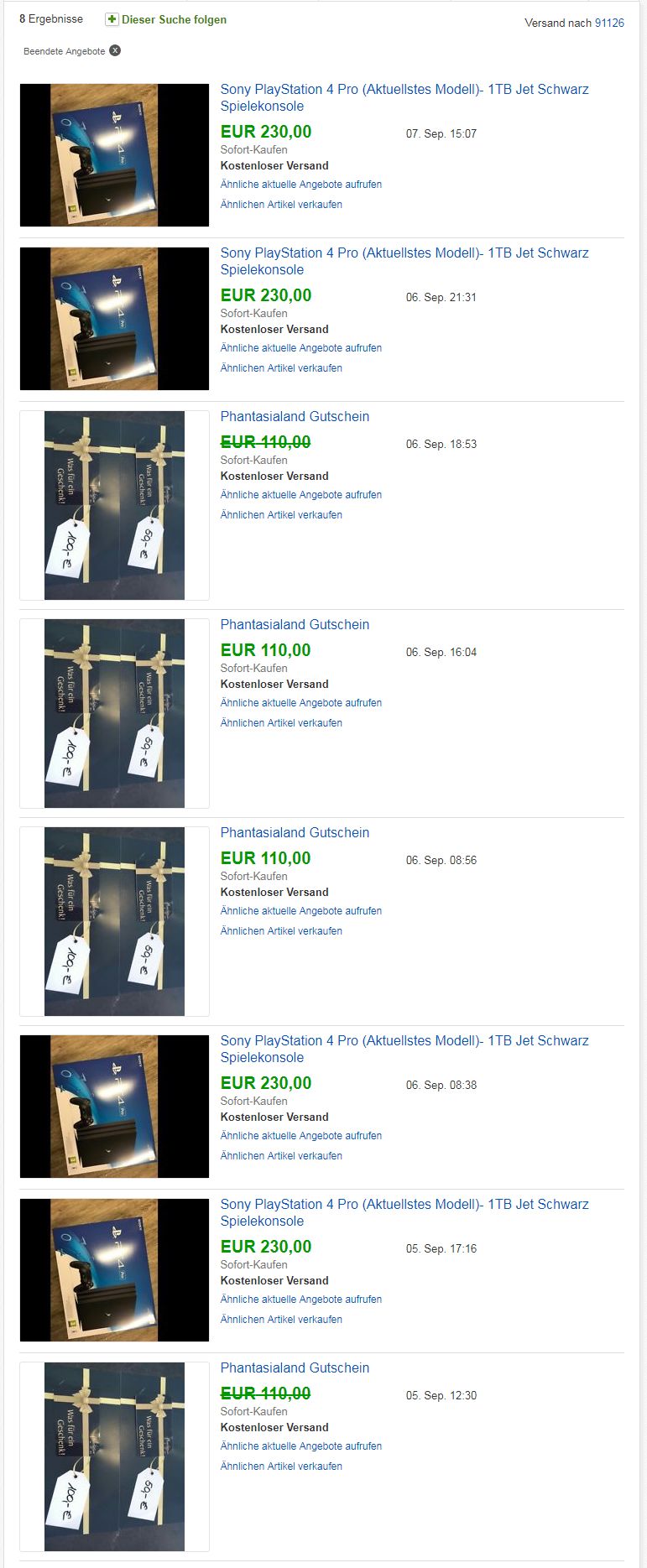Sell similar item to PlayStation ended 06. Sep. 08:38
This screenshot has height=1568, width=647.
(x=281, y=1156)
